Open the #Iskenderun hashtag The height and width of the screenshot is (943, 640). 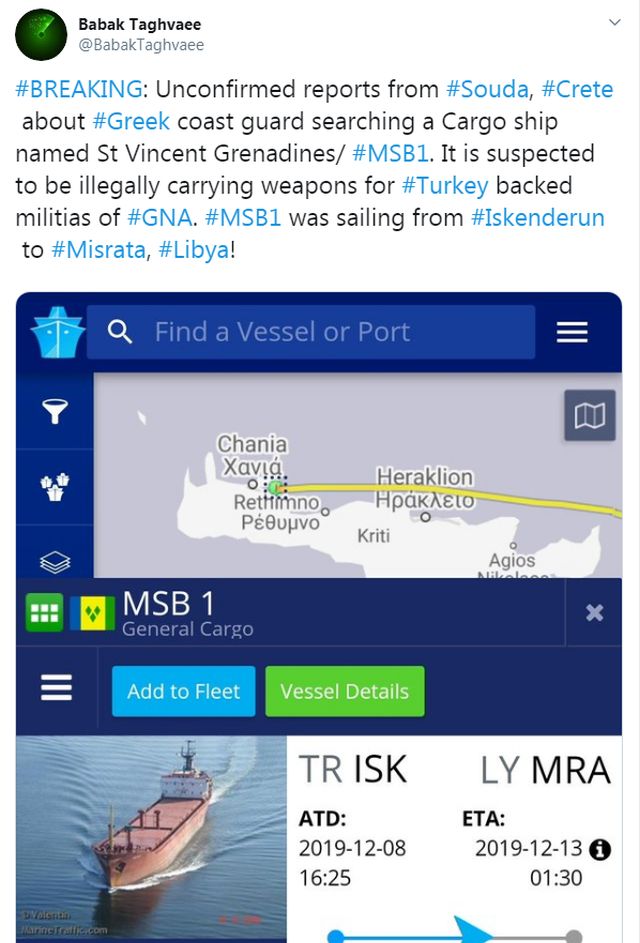coord(537,217)
